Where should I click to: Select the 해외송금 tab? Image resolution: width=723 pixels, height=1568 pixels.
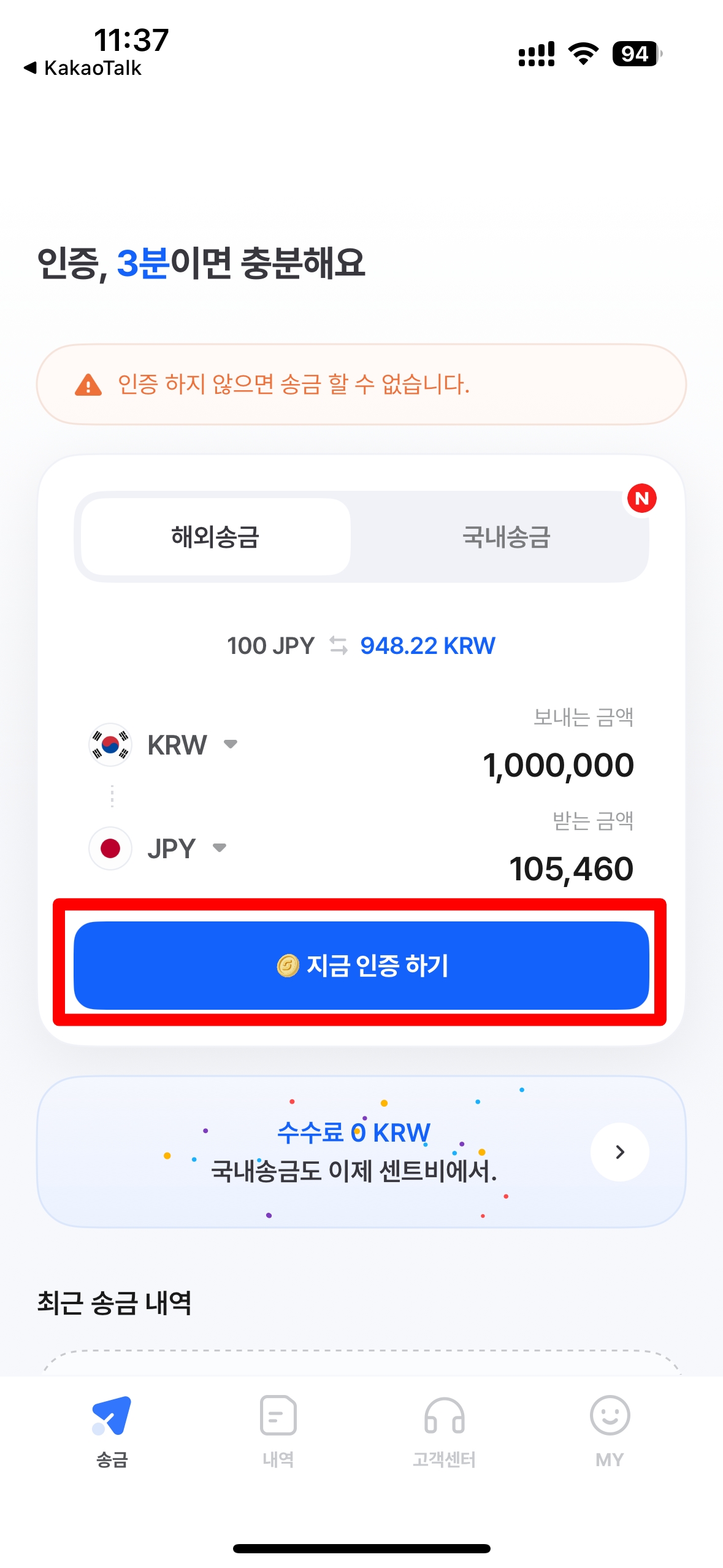click(215, 537)
